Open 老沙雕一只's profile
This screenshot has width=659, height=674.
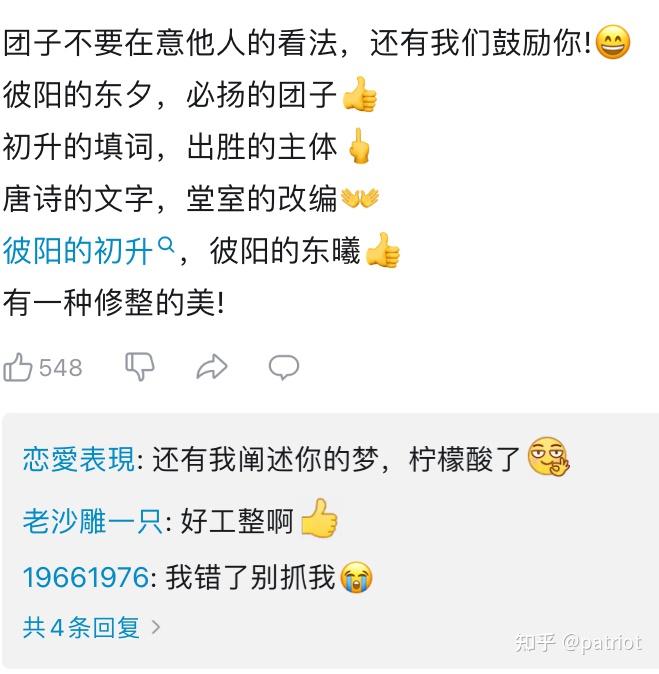click(x=91, y=520)
